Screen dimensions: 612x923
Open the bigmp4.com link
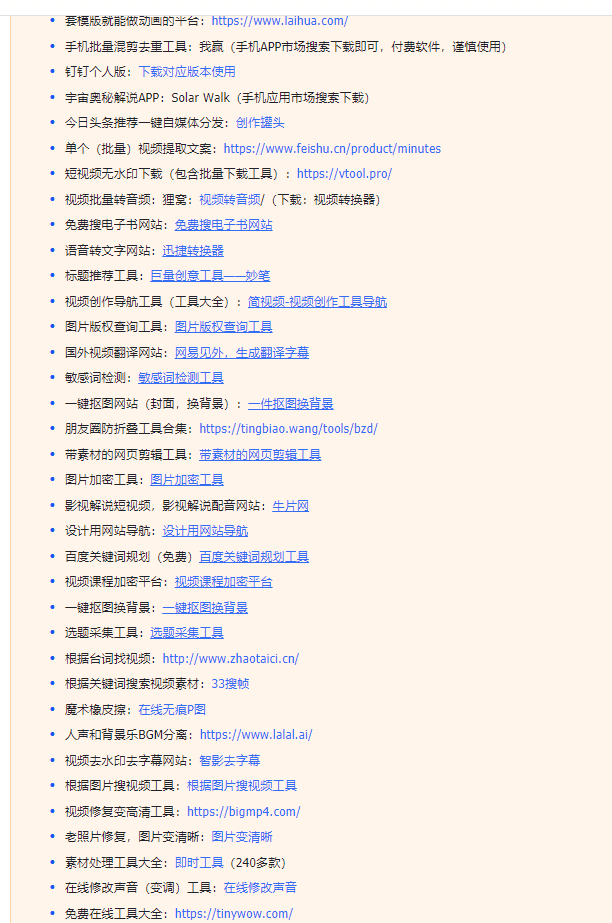point(243,812)
